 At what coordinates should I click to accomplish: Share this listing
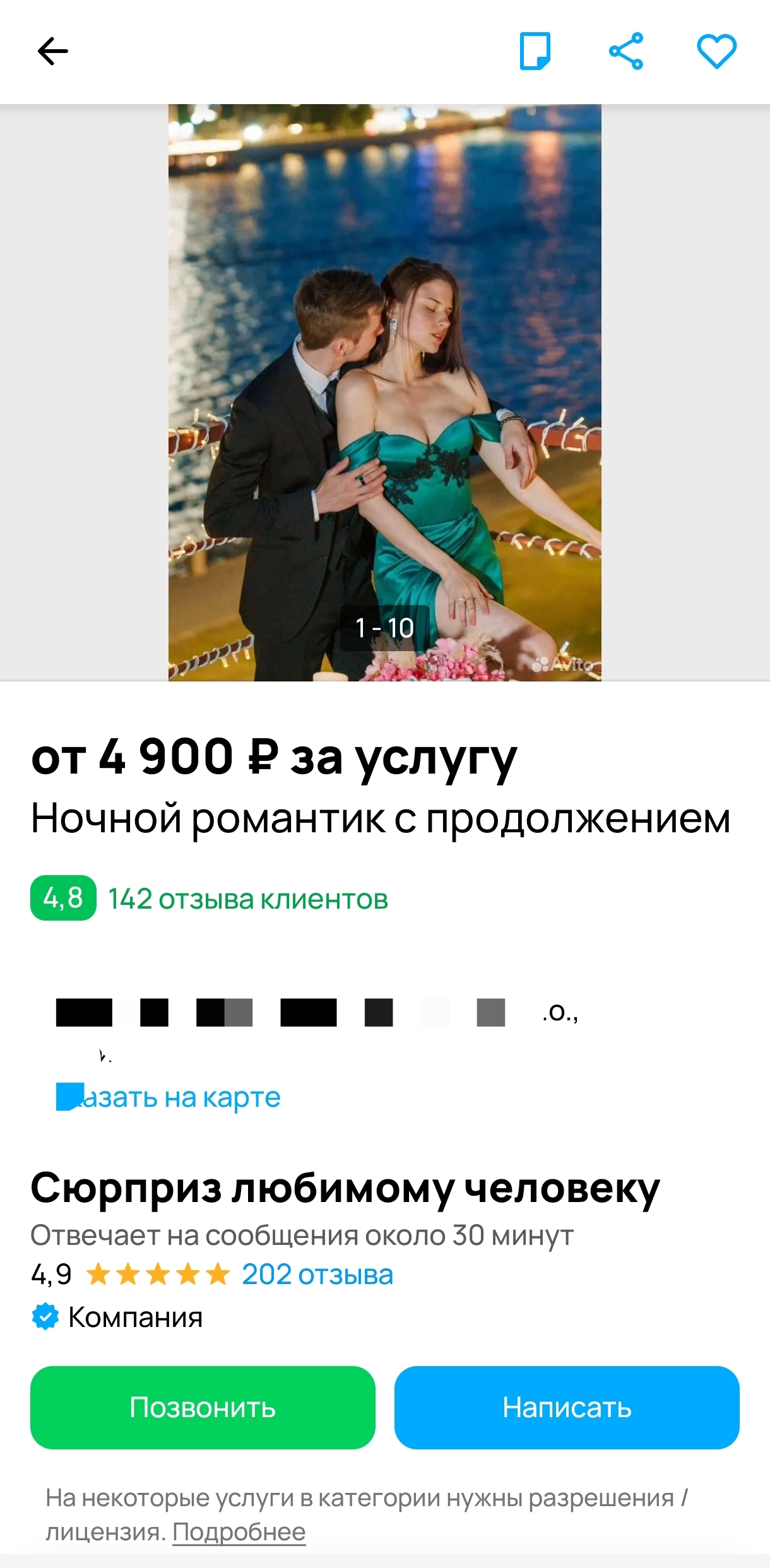point(625,51)
